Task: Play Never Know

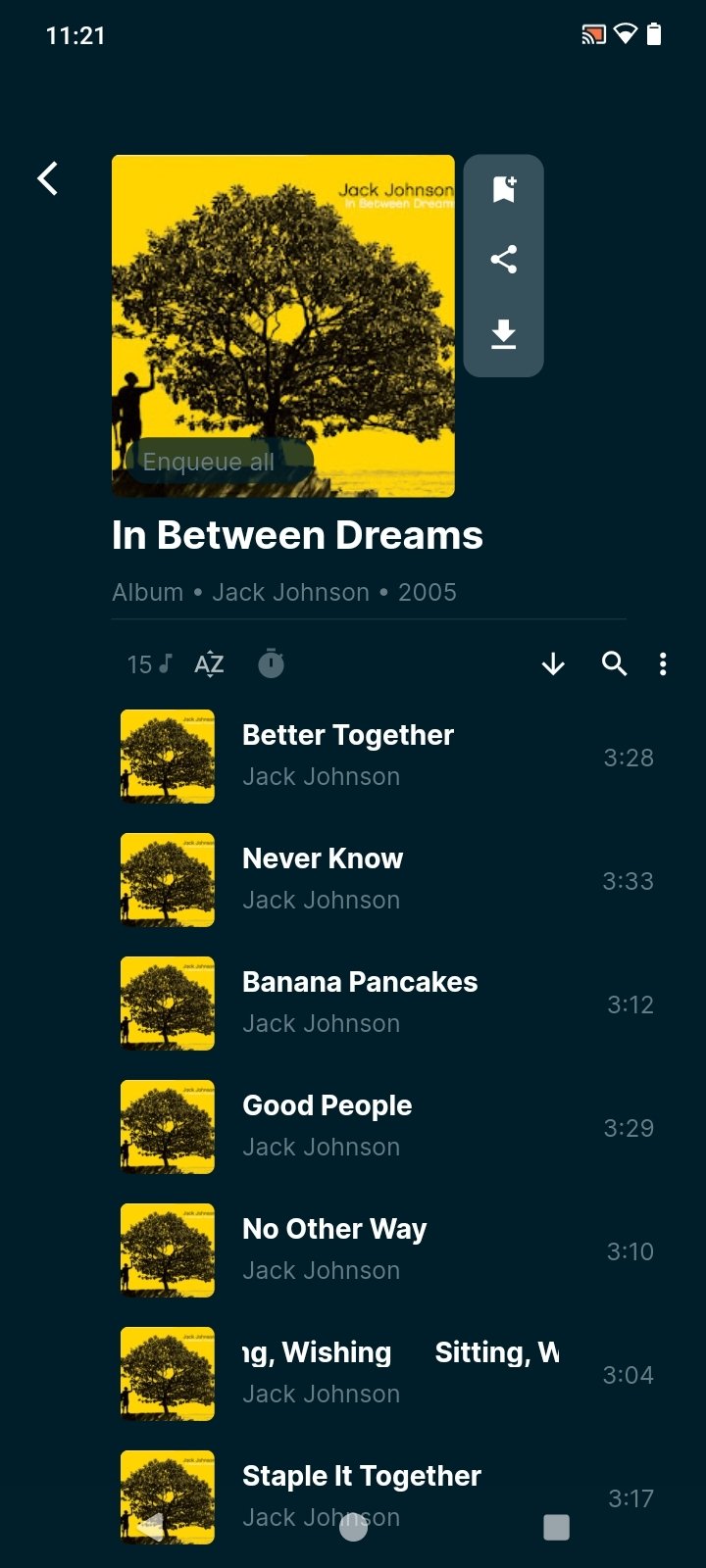Action: [x=387, y=880]
